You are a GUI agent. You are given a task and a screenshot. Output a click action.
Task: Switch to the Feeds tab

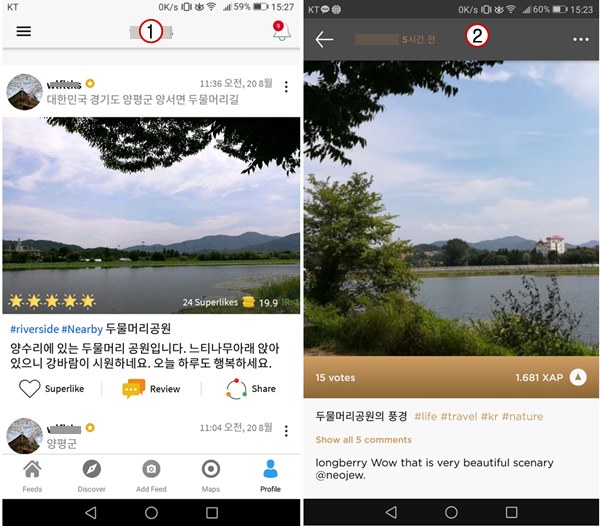pos(32,476)
